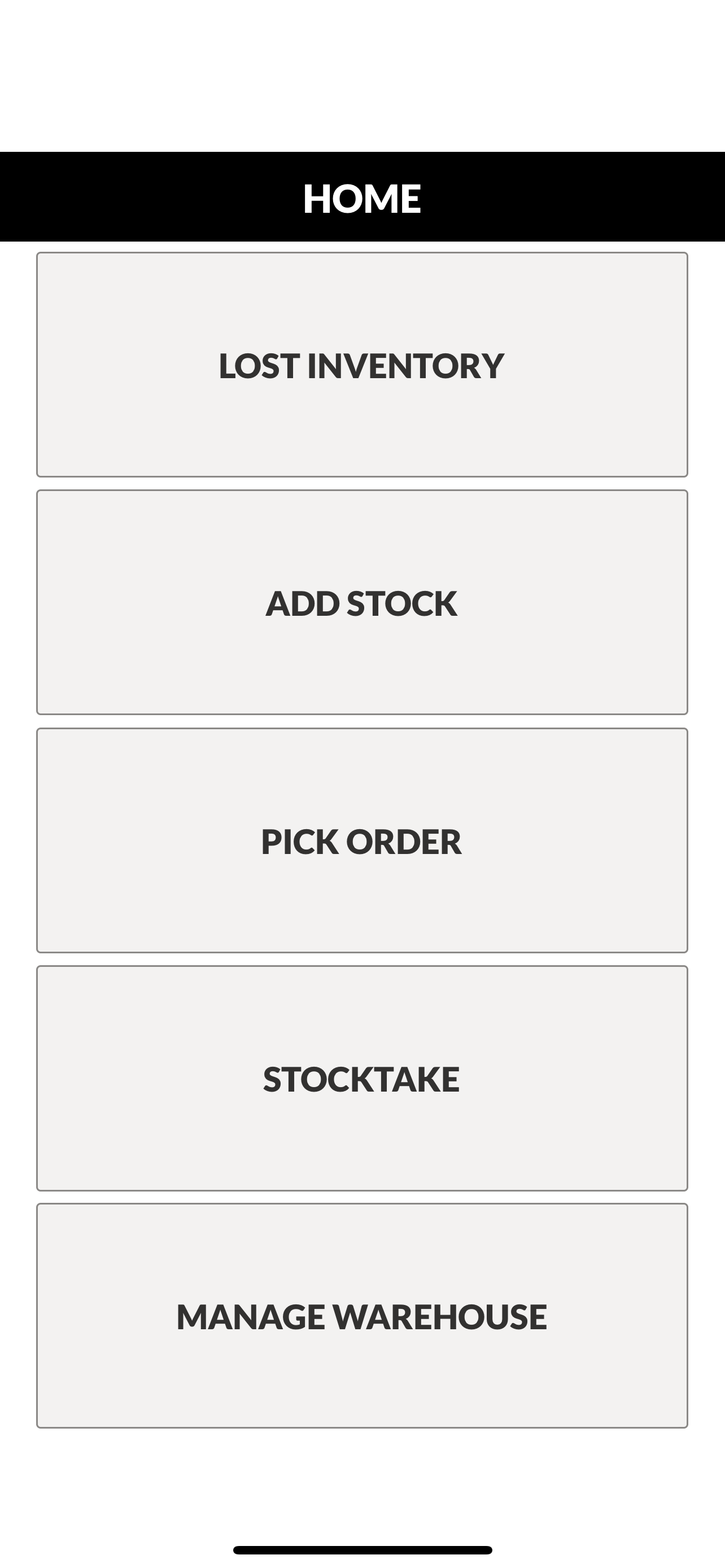Select Pick Order
This screenshot has height=1568, width=725.
click(x=362, y=840)
